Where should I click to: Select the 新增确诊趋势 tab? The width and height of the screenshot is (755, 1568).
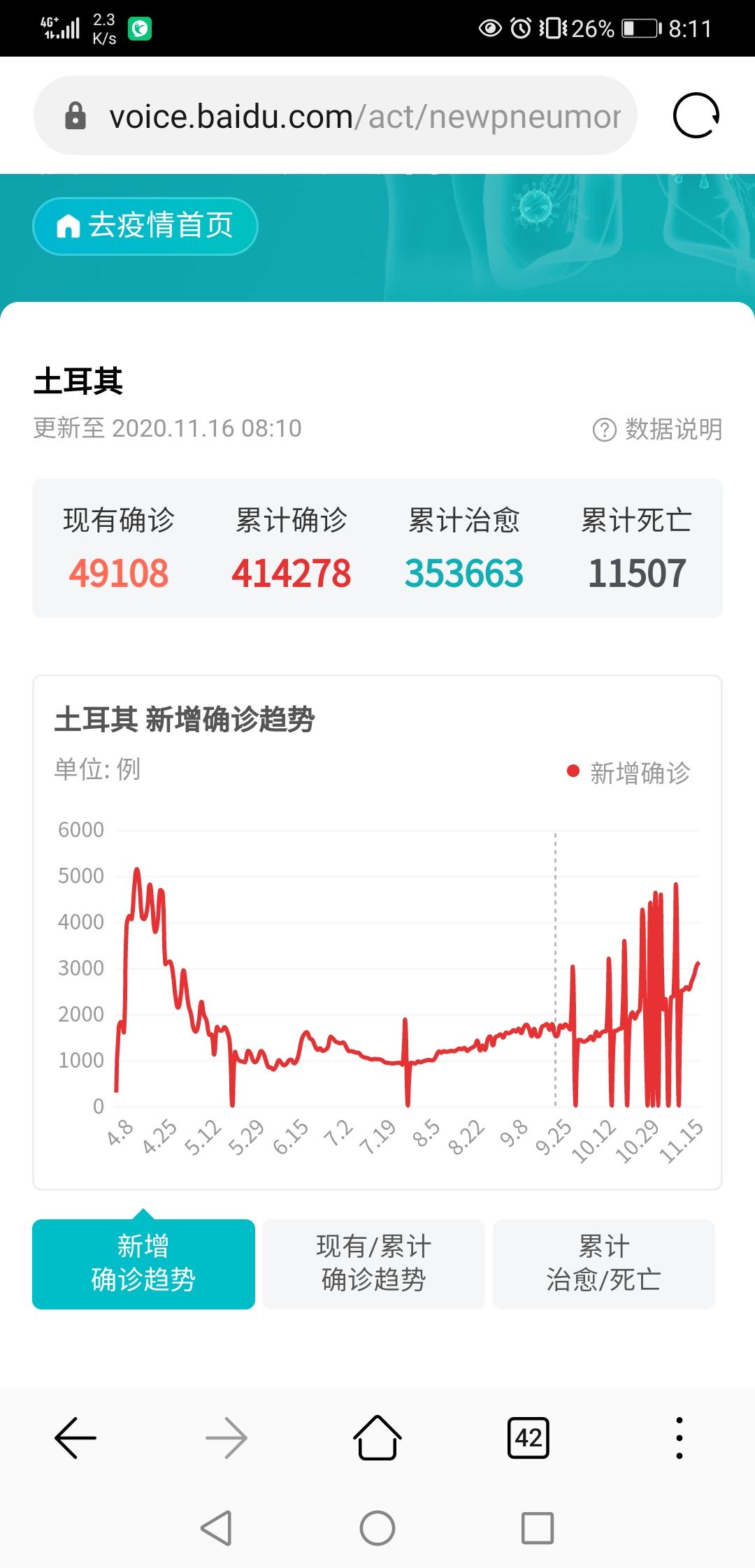tap(143, 1263)
